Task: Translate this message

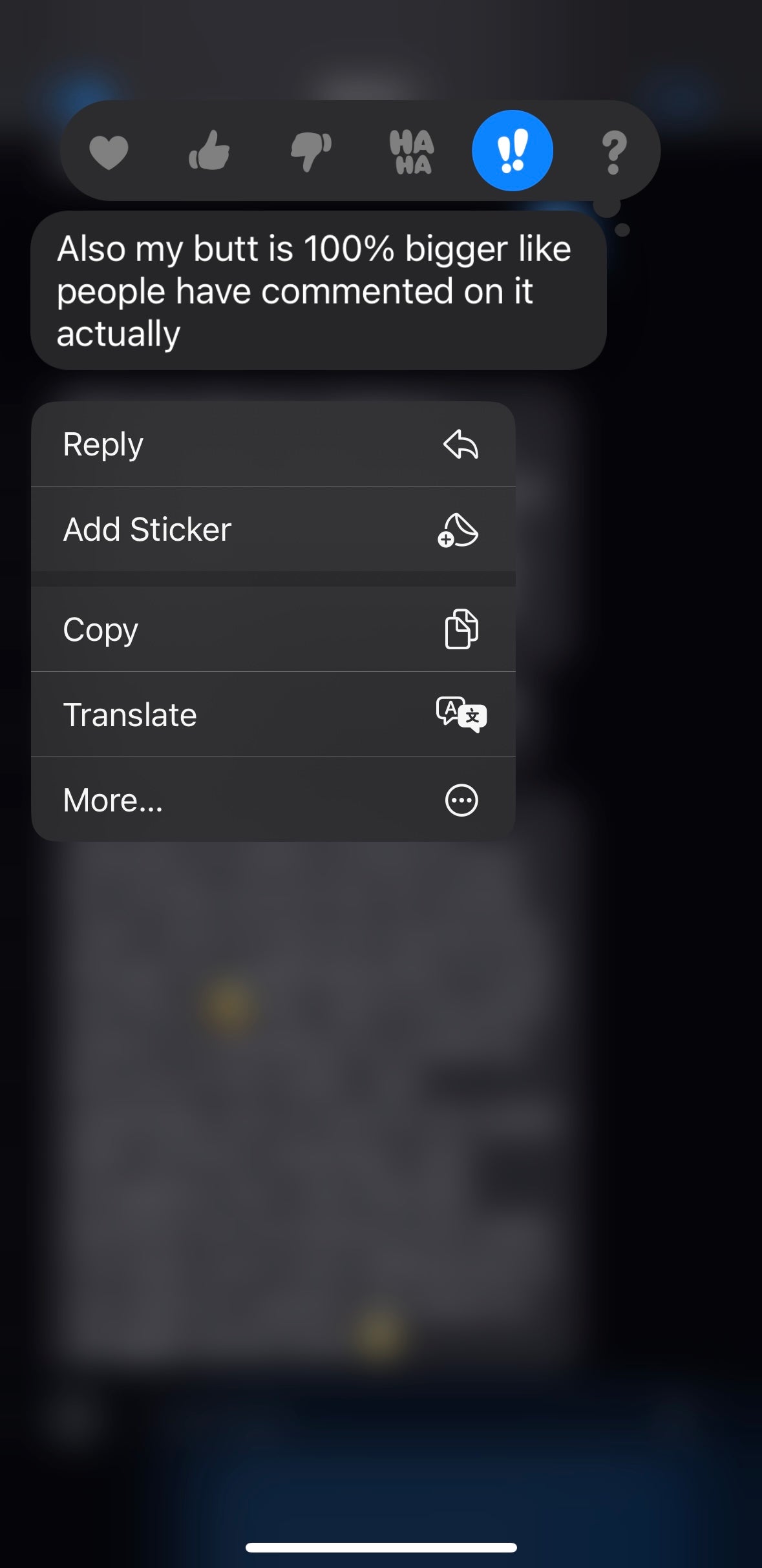Action: click(273, 715)
